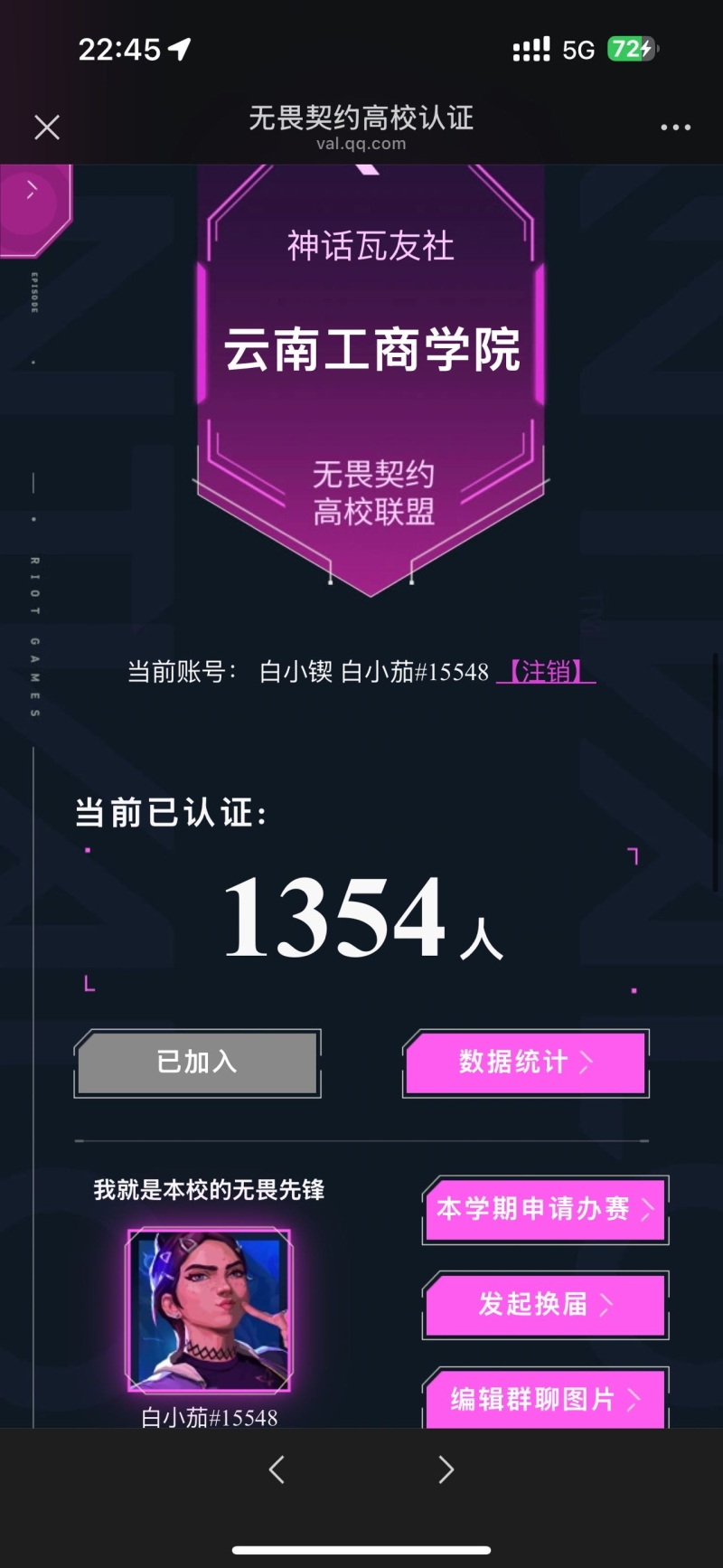
Task: Tap 发起换届 to start re-election
Action: pyautogui.click(x=545, y=1304)
